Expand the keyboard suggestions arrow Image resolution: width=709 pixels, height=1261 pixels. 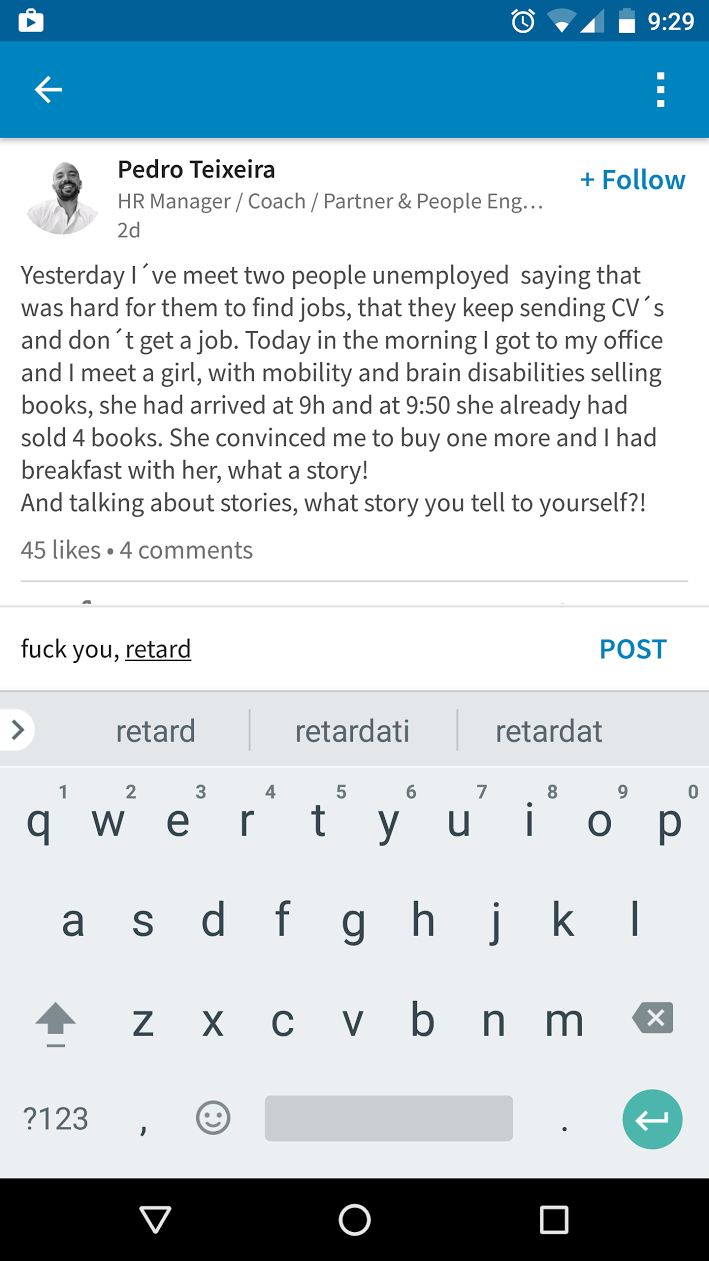[x=17, y=730]
